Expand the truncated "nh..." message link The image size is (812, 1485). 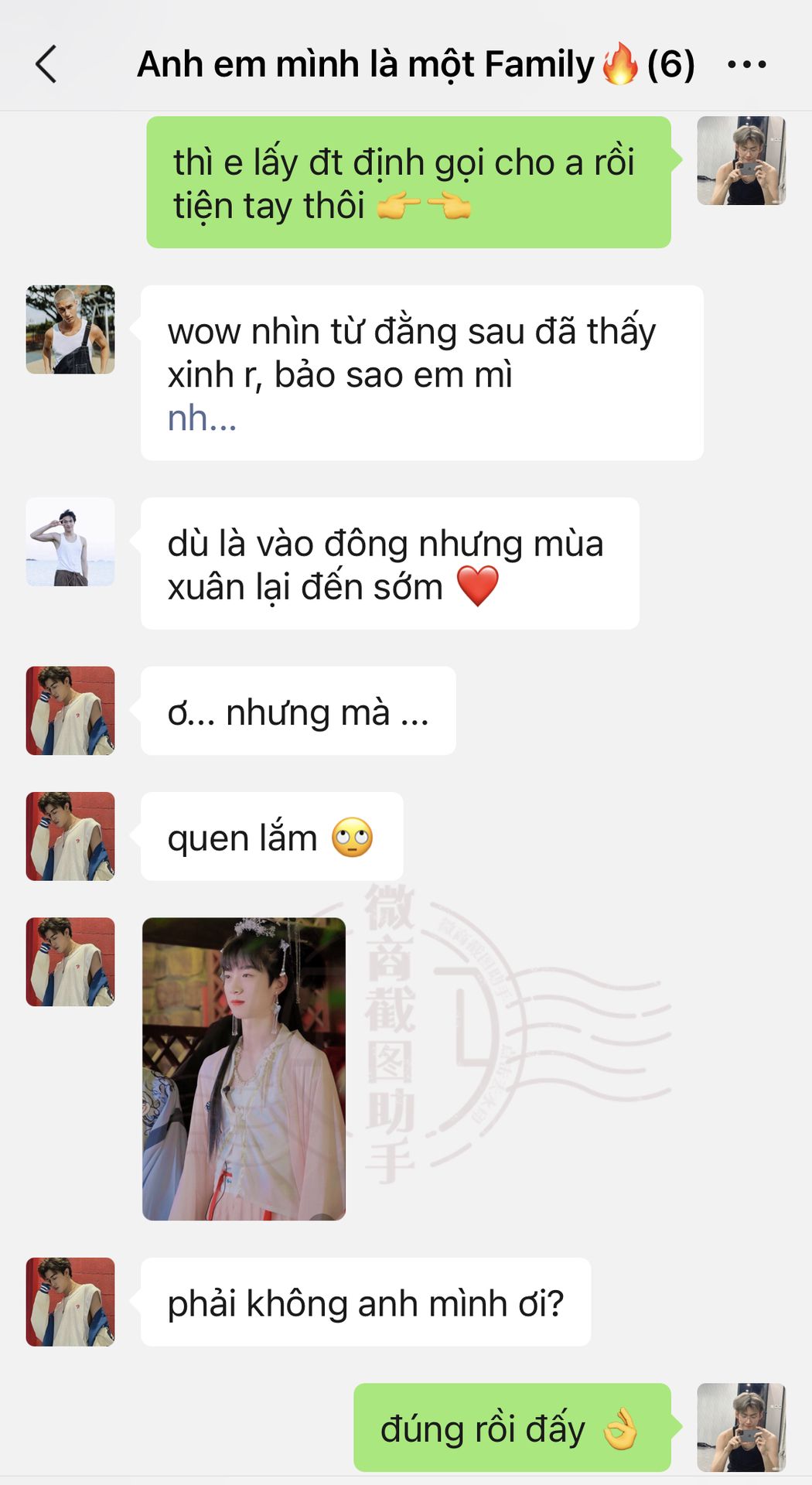(202, 419)
